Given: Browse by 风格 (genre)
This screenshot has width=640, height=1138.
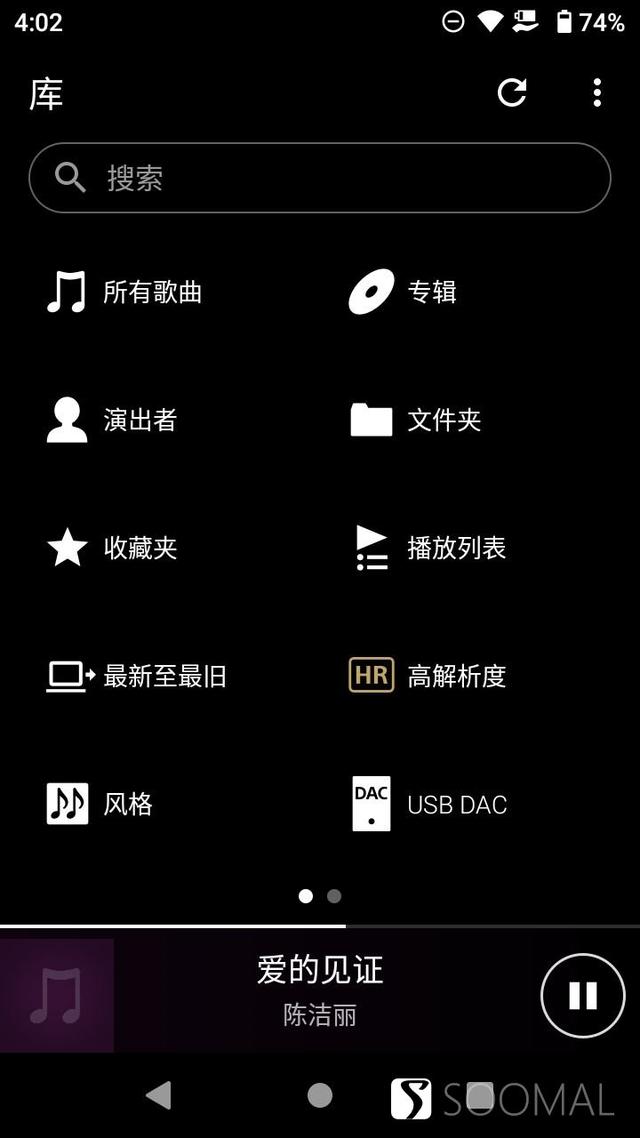Looking at the screenshot, I should coord(100,804).
